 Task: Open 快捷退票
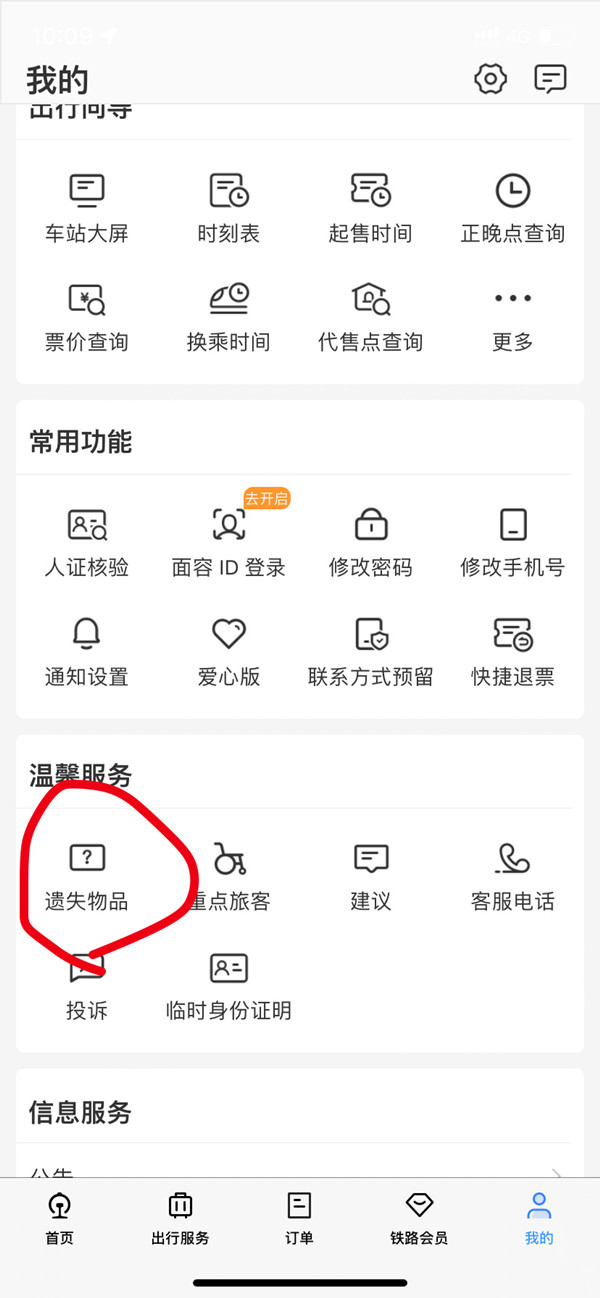tap(513, 653)
